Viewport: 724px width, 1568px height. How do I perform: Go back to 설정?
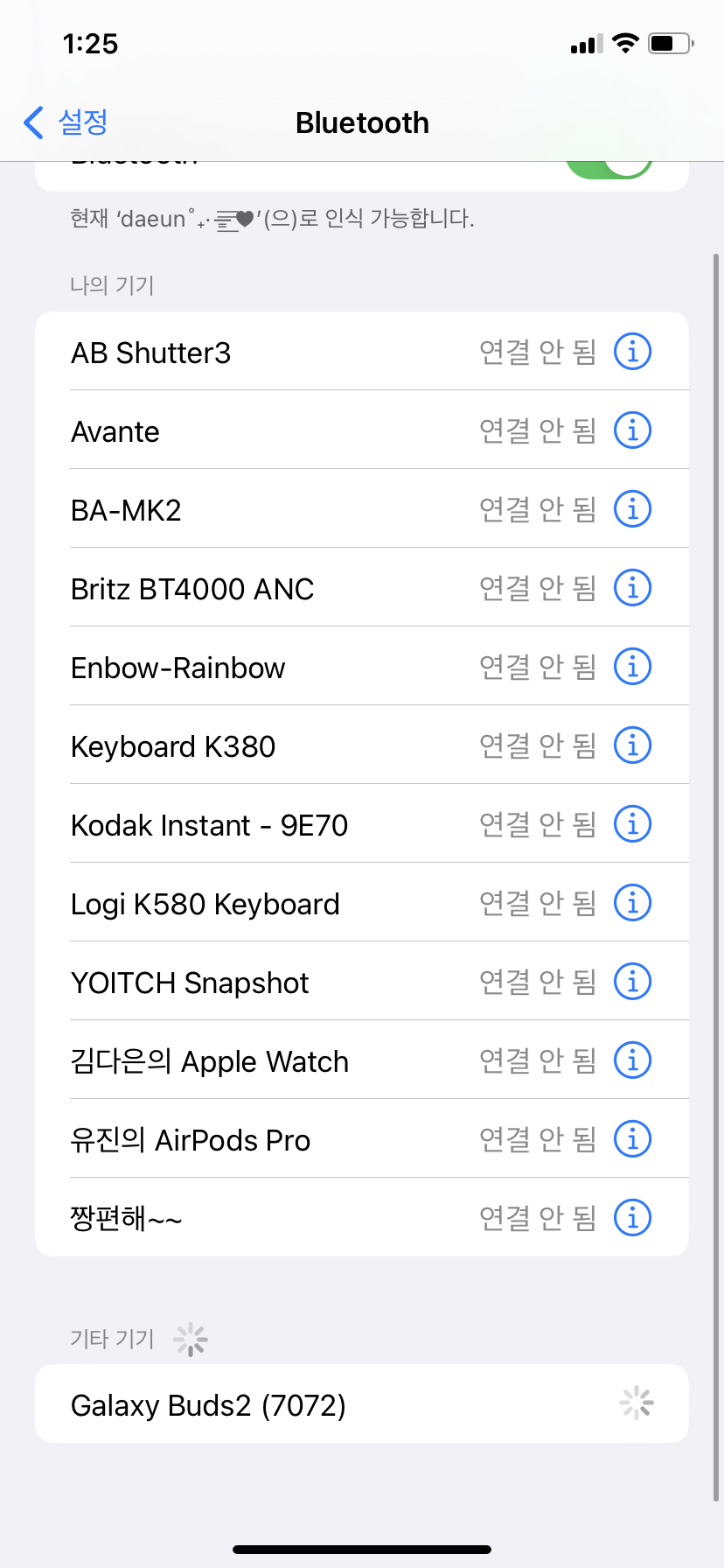pyautogui.click(x=66, y=122)
